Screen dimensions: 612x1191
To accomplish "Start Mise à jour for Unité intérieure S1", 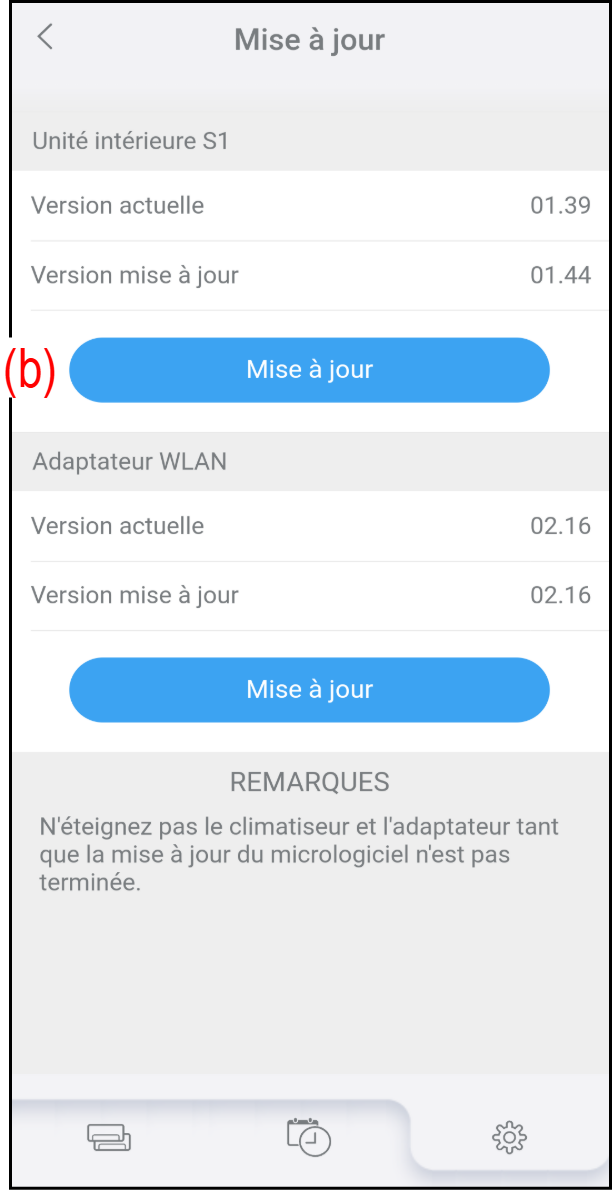I will [x=309, y=370].
